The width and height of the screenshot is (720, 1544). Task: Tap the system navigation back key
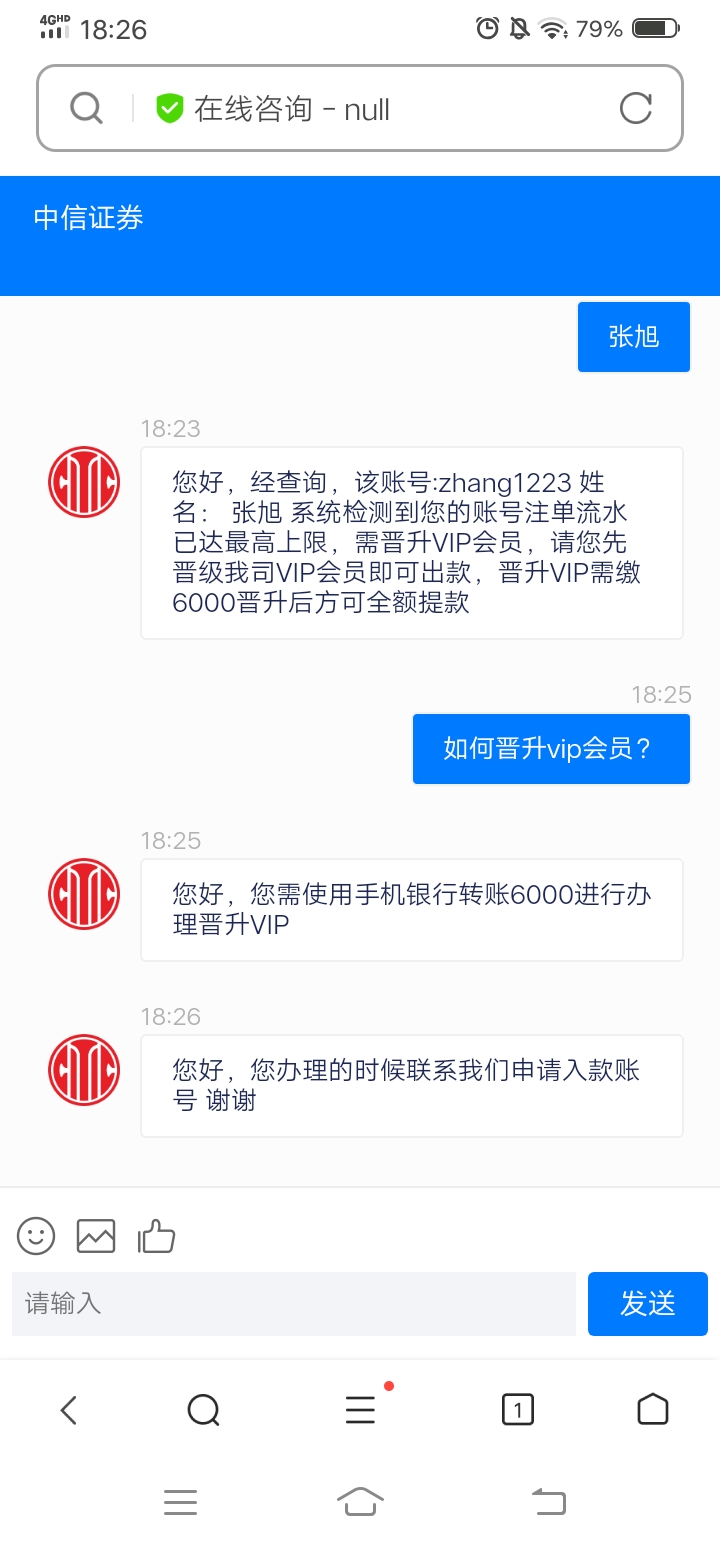pos(547,1501)
